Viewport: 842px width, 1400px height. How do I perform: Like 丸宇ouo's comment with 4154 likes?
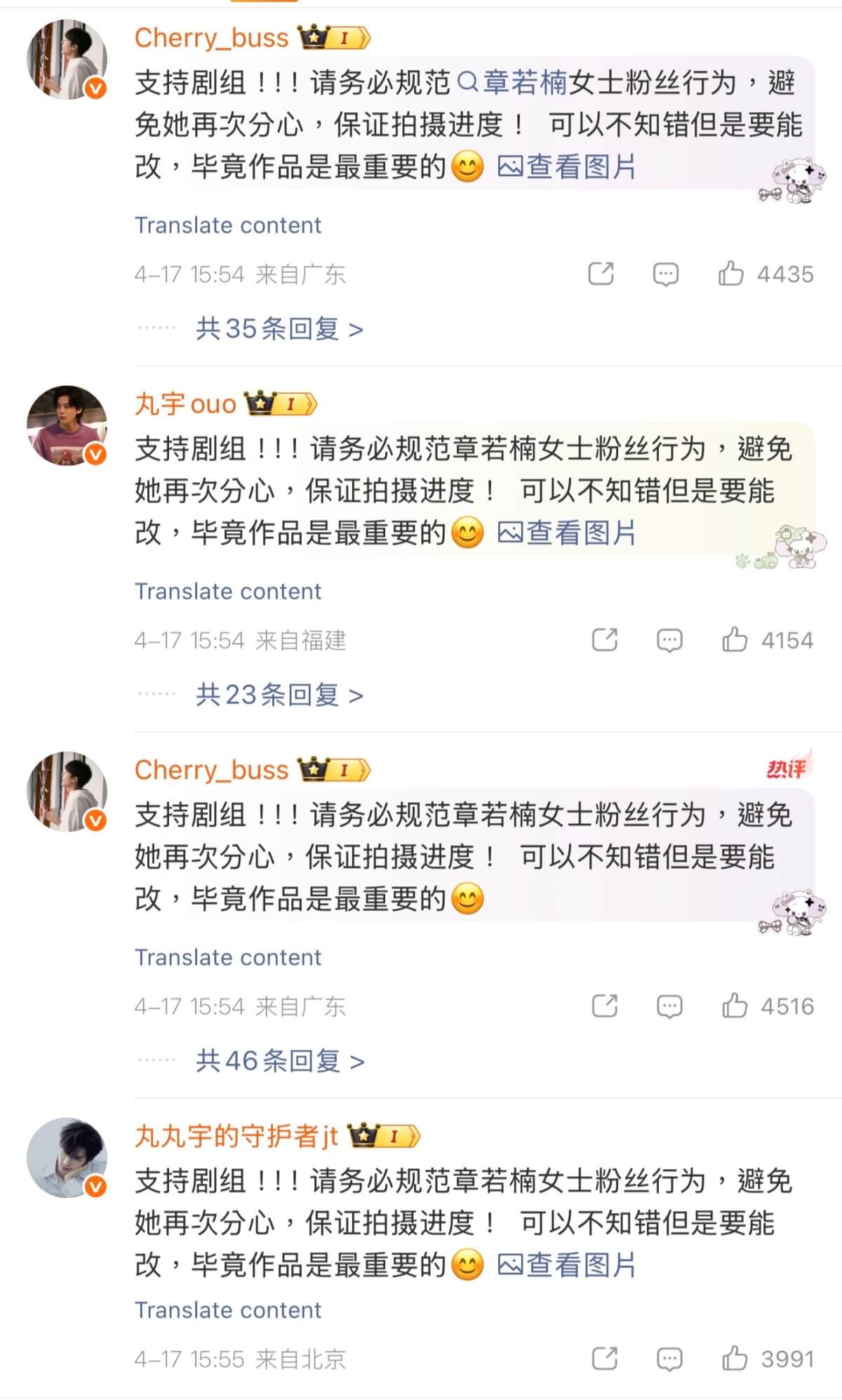click(x=735, y=640)
